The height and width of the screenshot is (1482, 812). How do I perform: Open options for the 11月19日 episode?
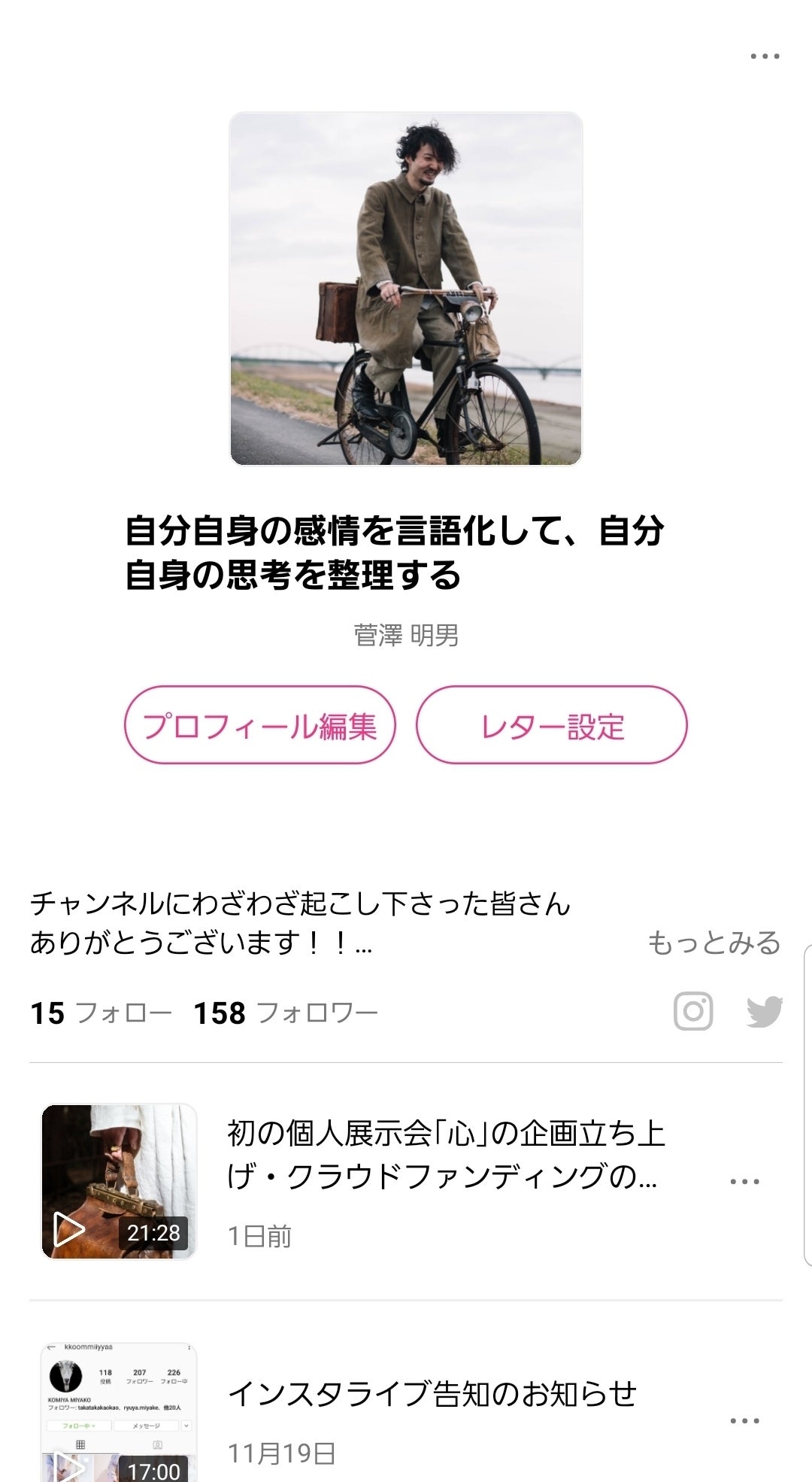pyautogui.click(x=744, y=1421)
